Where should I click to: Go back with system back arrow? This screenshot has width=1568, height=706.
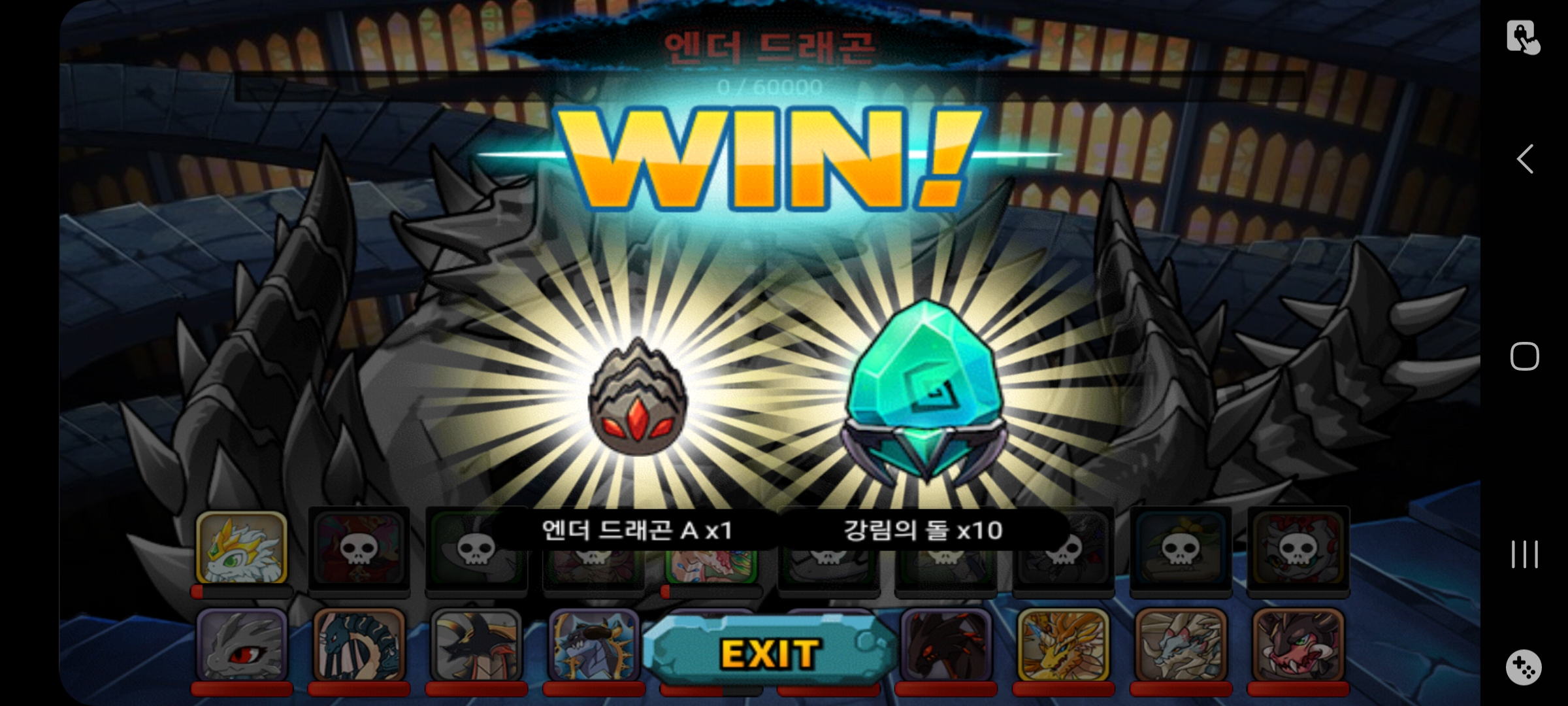click(x=1524, y=159)
